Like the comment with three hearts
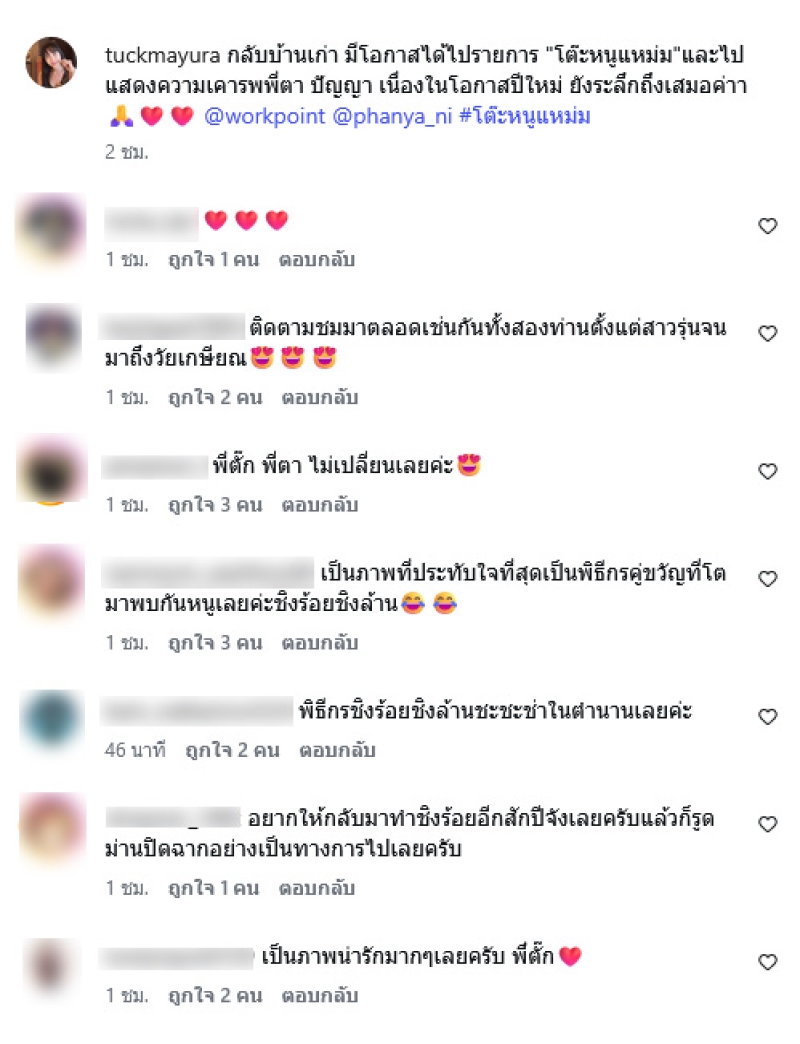800x1044 pixels. point(768,227)
